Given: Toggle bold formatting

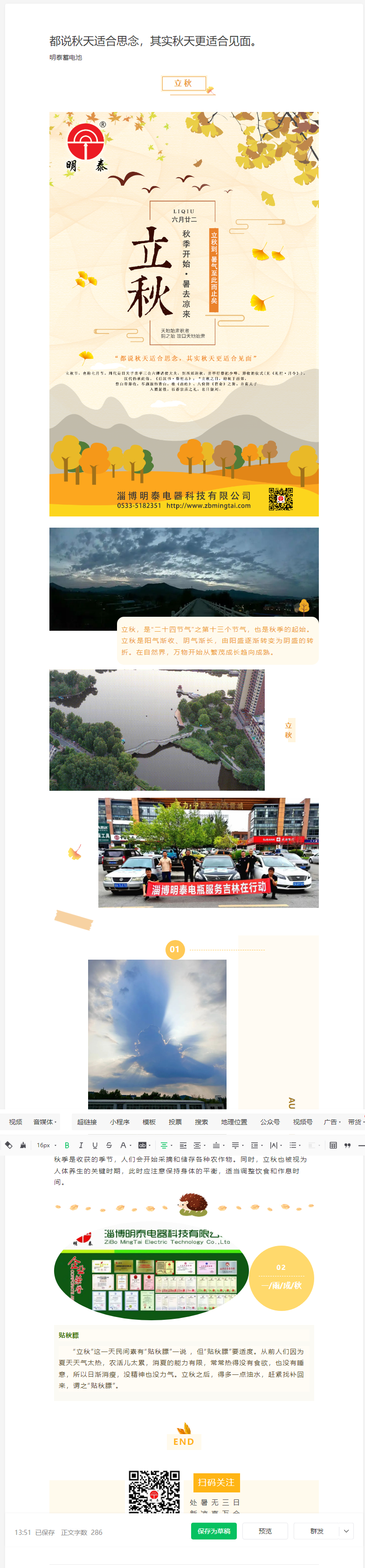Looking at the screenshot, I should tap(67, 1145).
